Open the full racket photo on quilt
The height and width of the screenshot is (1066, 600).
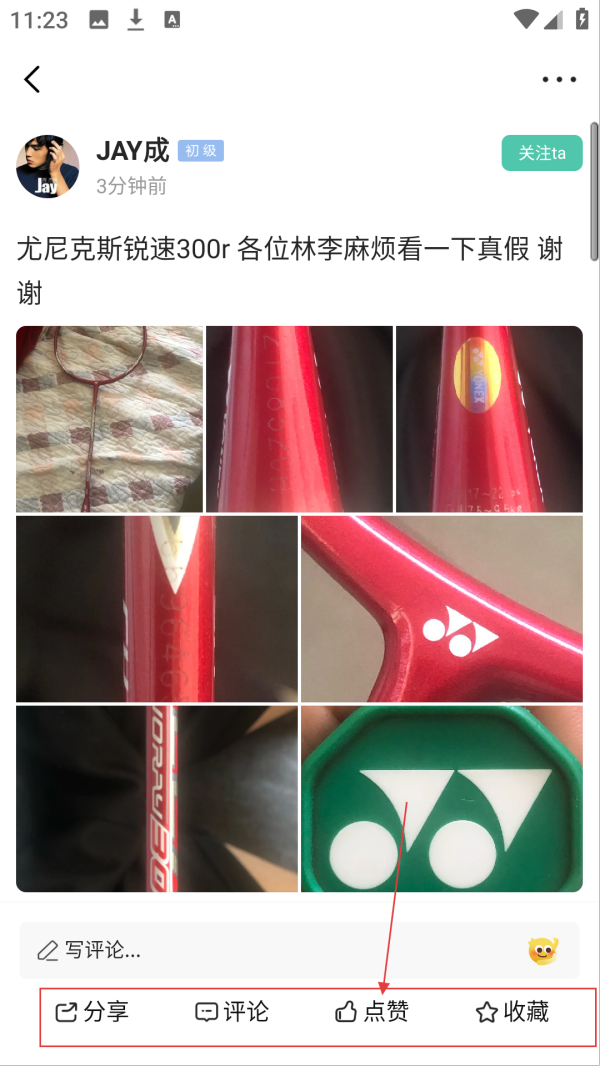pos(109,419)
